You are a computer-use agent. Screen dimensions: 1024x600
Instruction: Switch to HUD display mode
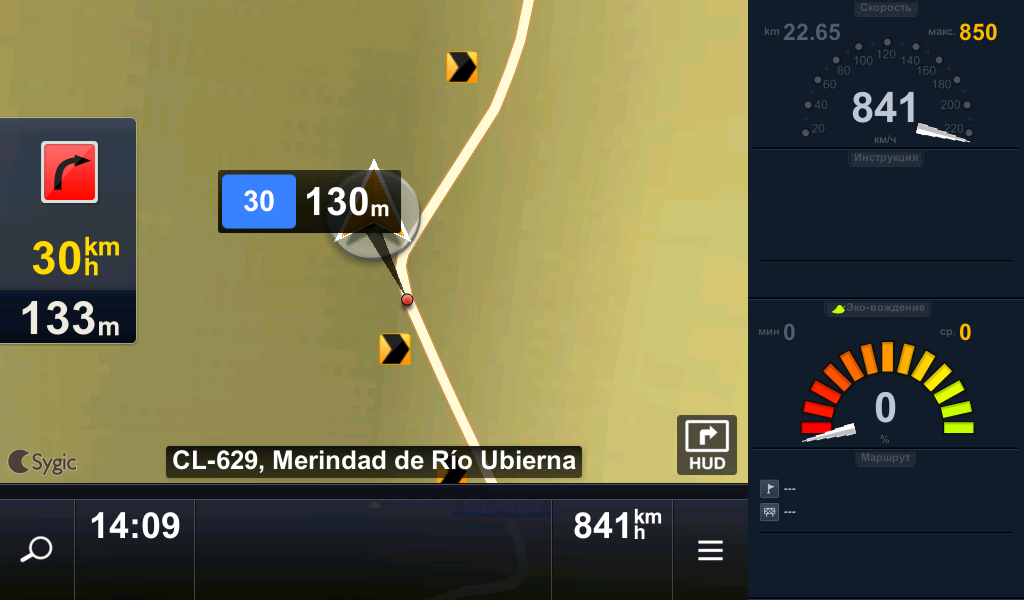707,445
